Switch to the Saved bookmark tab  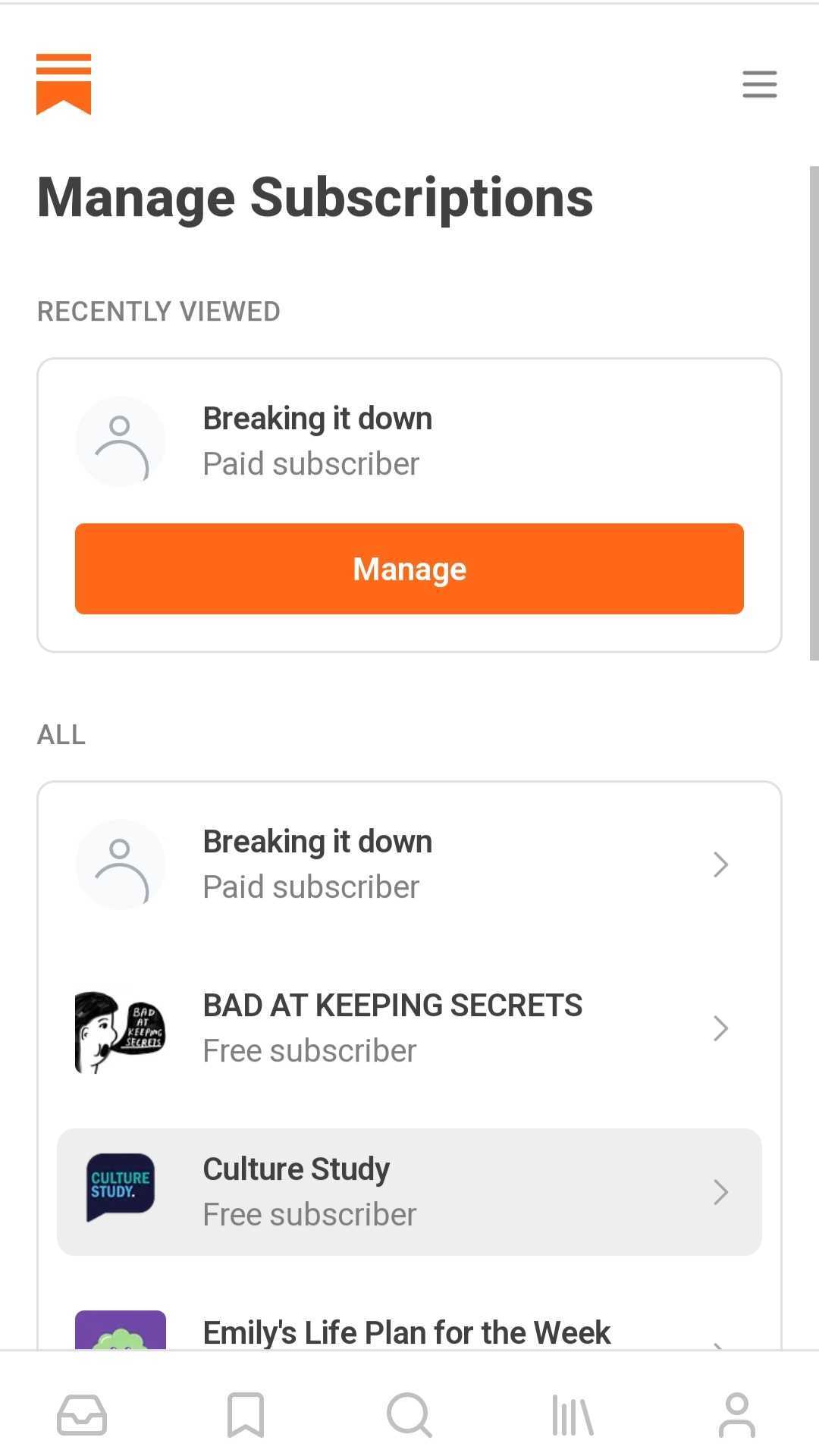point(246,1415)
